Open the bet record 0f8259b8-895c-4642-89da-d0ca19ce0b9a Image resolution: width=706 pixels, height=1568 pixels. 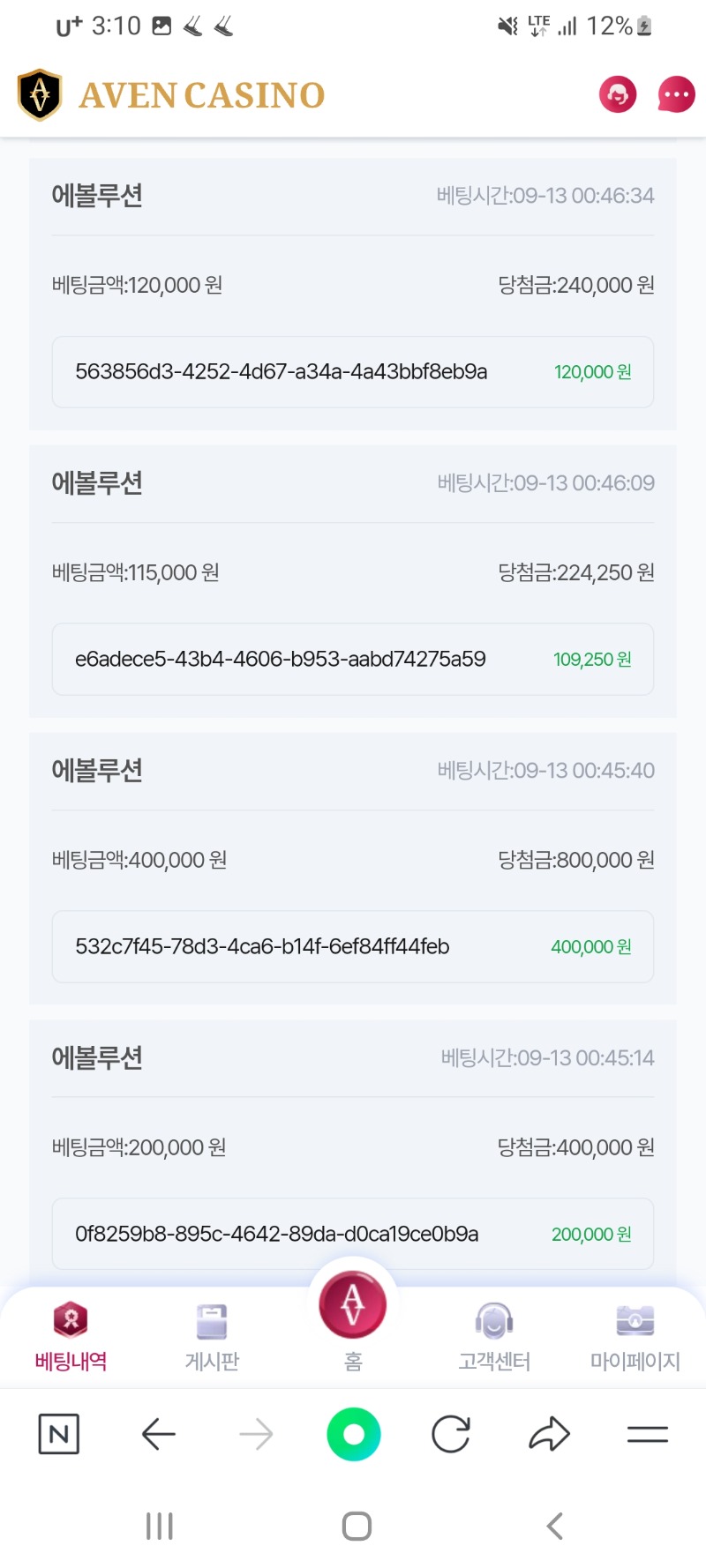tap(353, 1234)
